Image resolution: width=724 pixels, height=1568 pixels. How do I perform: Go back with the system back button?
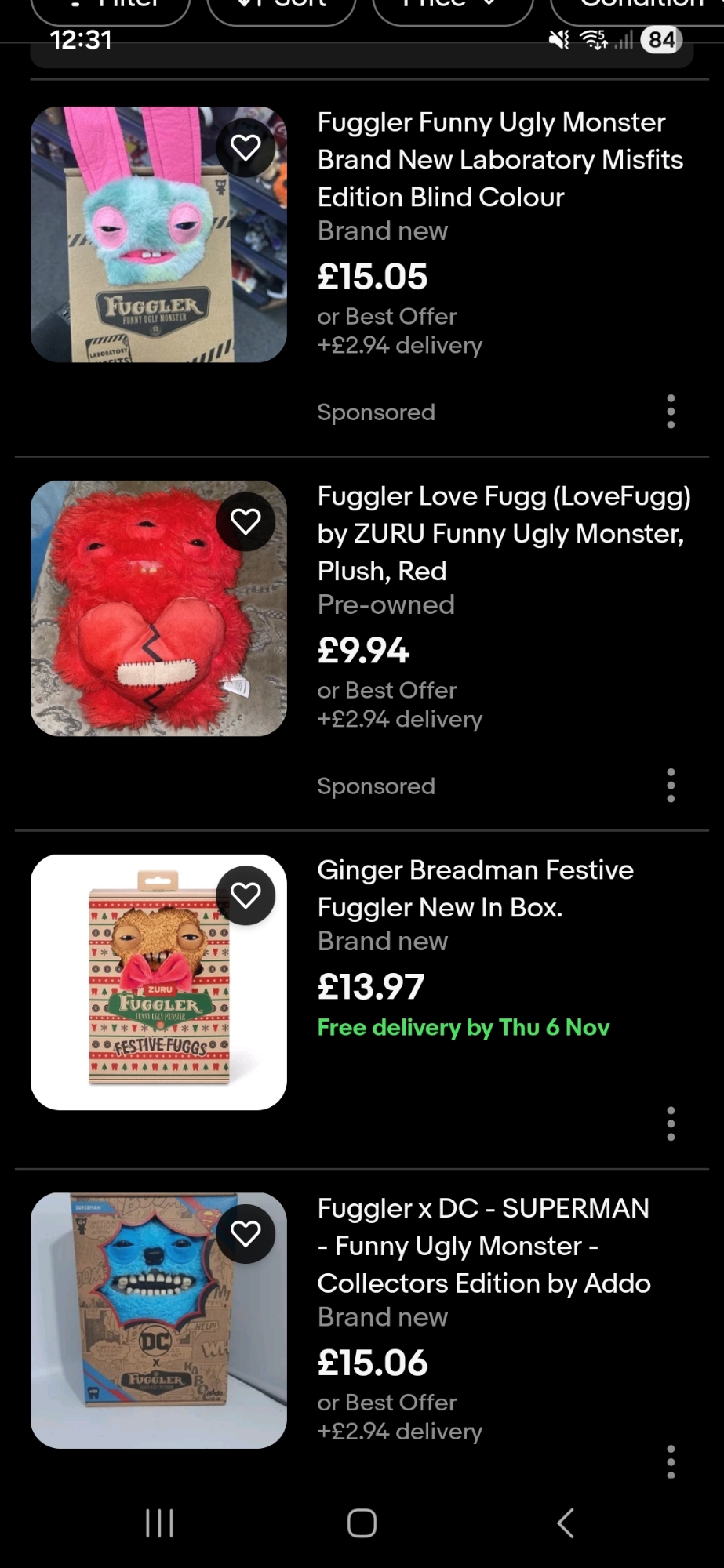click(565, 1523)
